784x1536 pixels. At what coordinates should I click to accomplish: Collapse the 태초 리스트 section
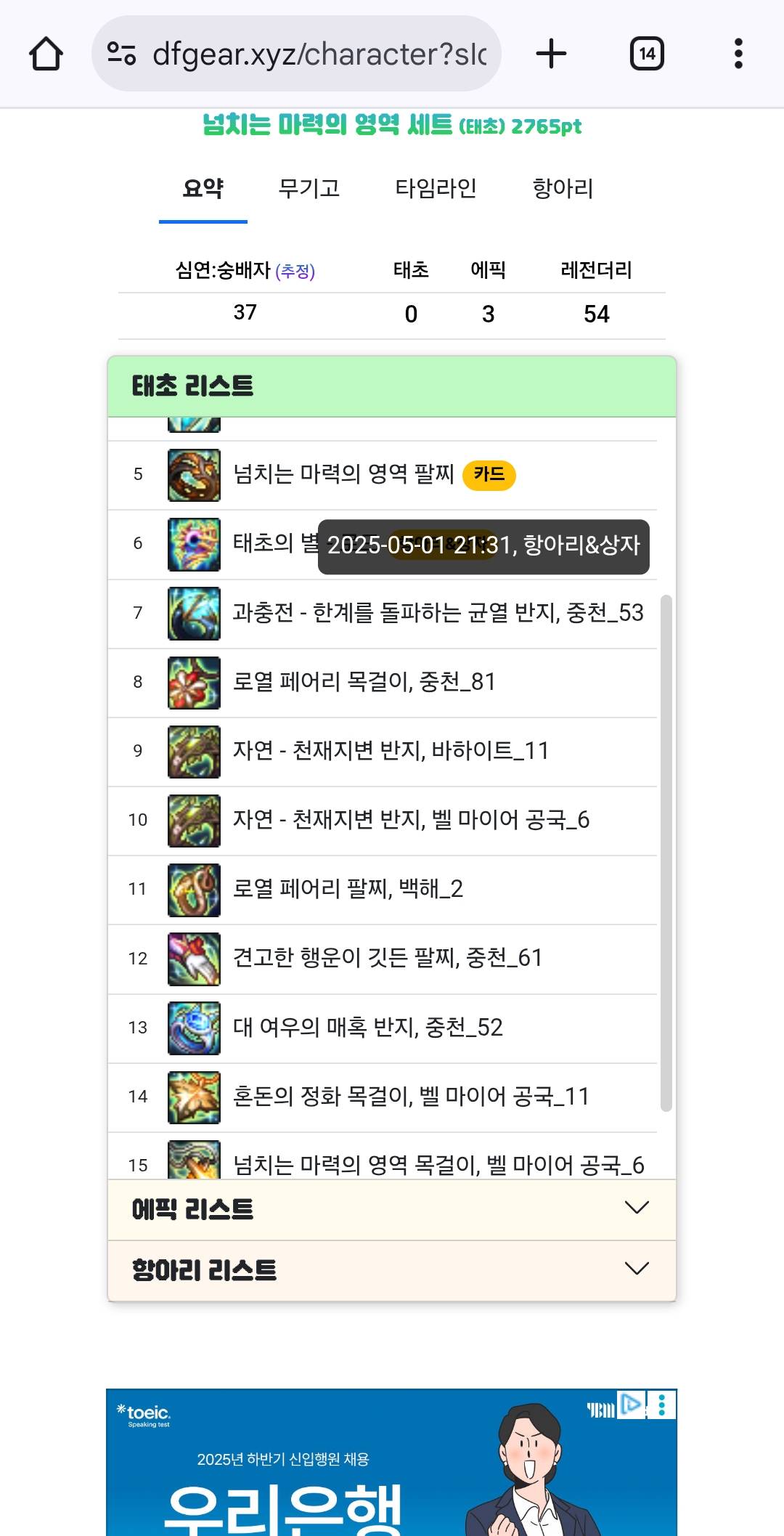[392, 386]
